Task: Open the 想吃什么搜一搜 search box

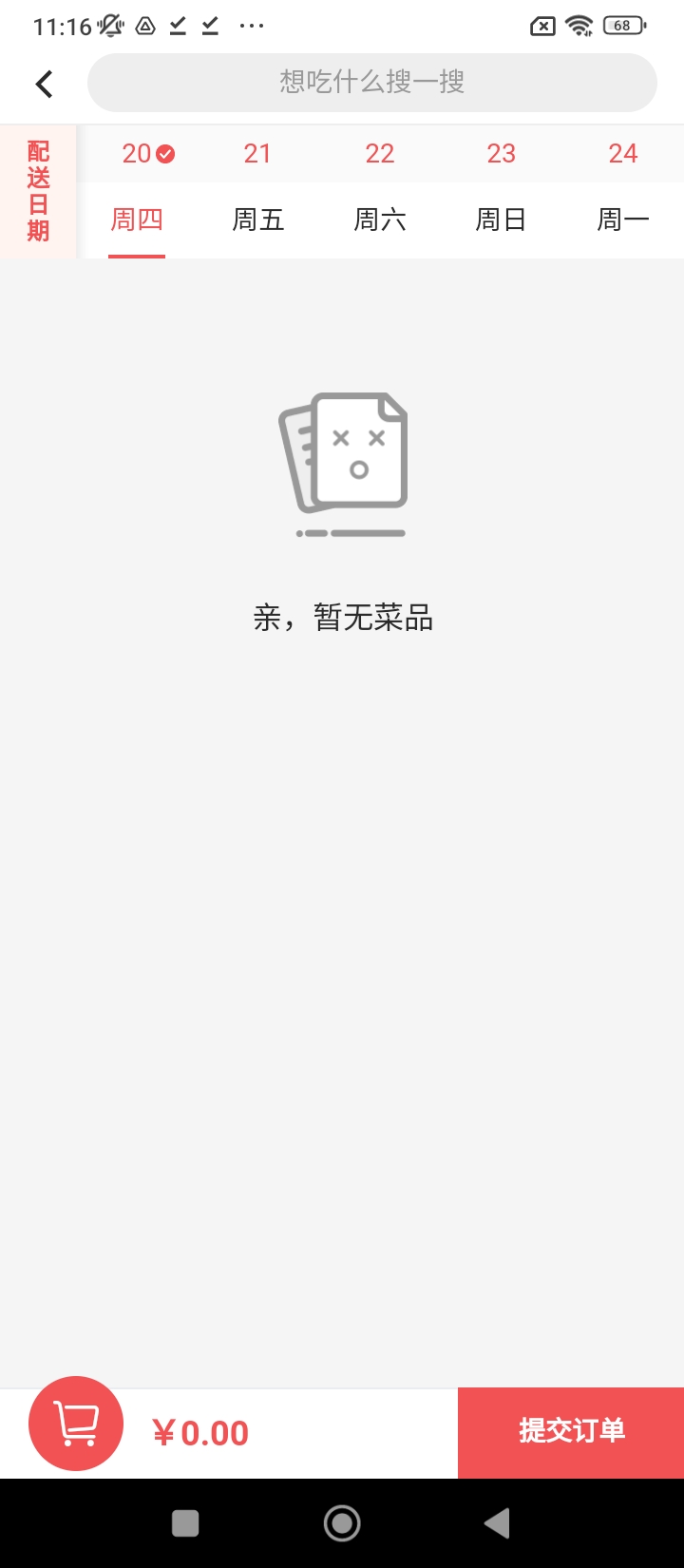Action: click(371, 83)
